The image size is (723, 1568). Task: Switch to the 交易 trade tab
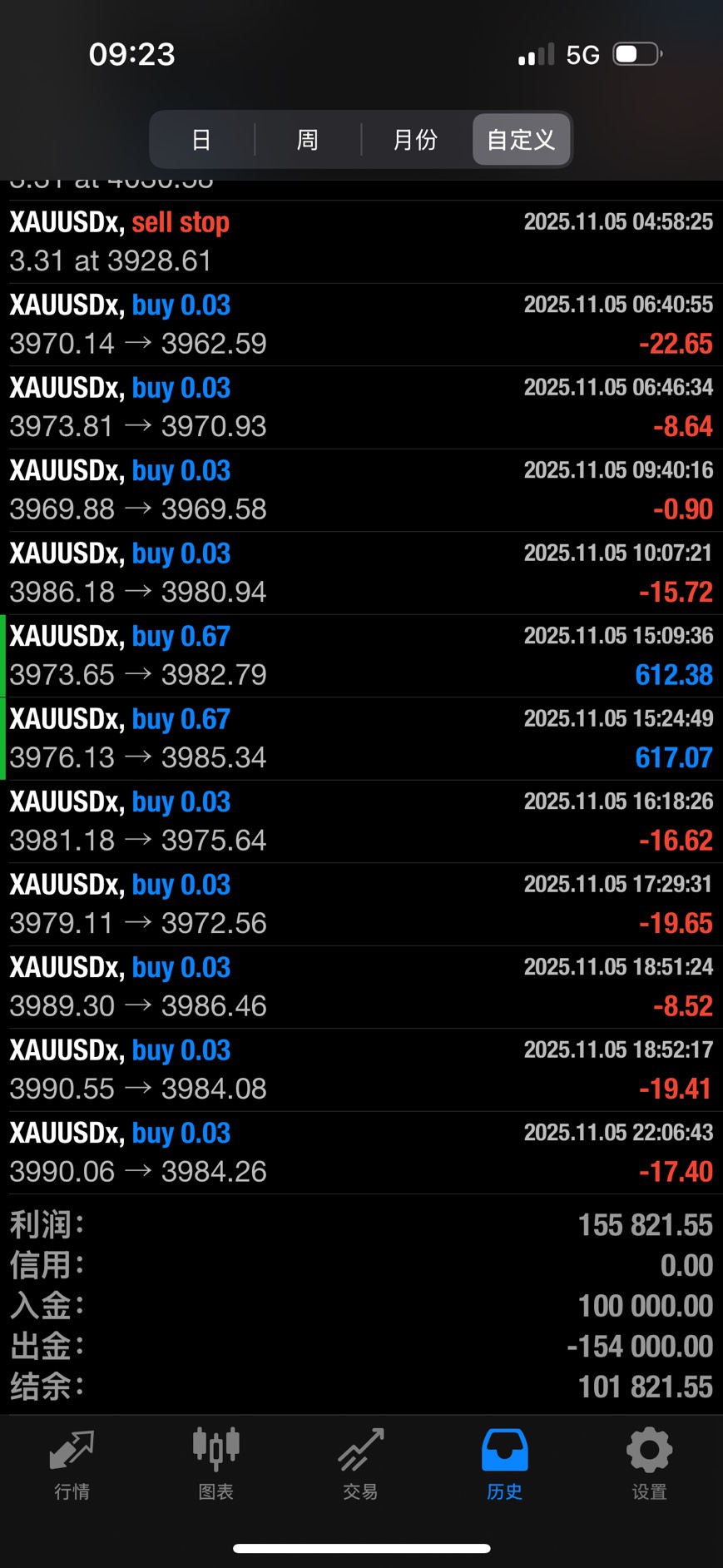(x=361, y=1465)
